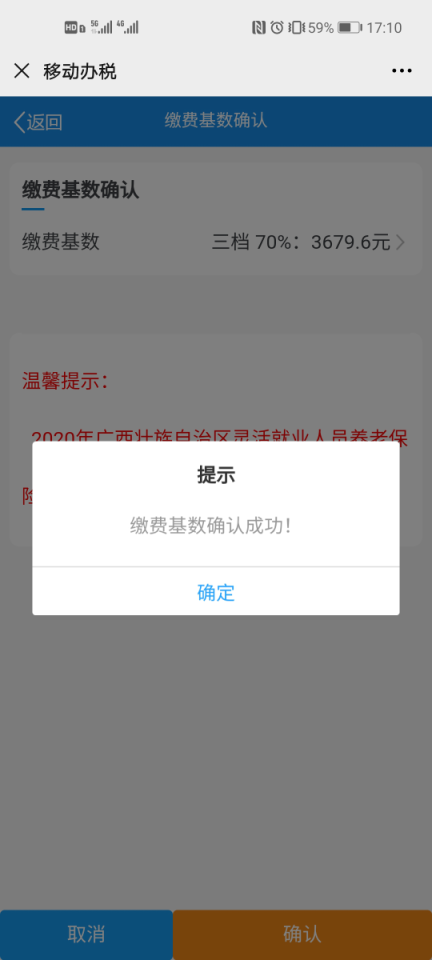This screenshot has width=432, height=960.
Task: Tap the 取消 button at the bottom
Action: (86, 934)
